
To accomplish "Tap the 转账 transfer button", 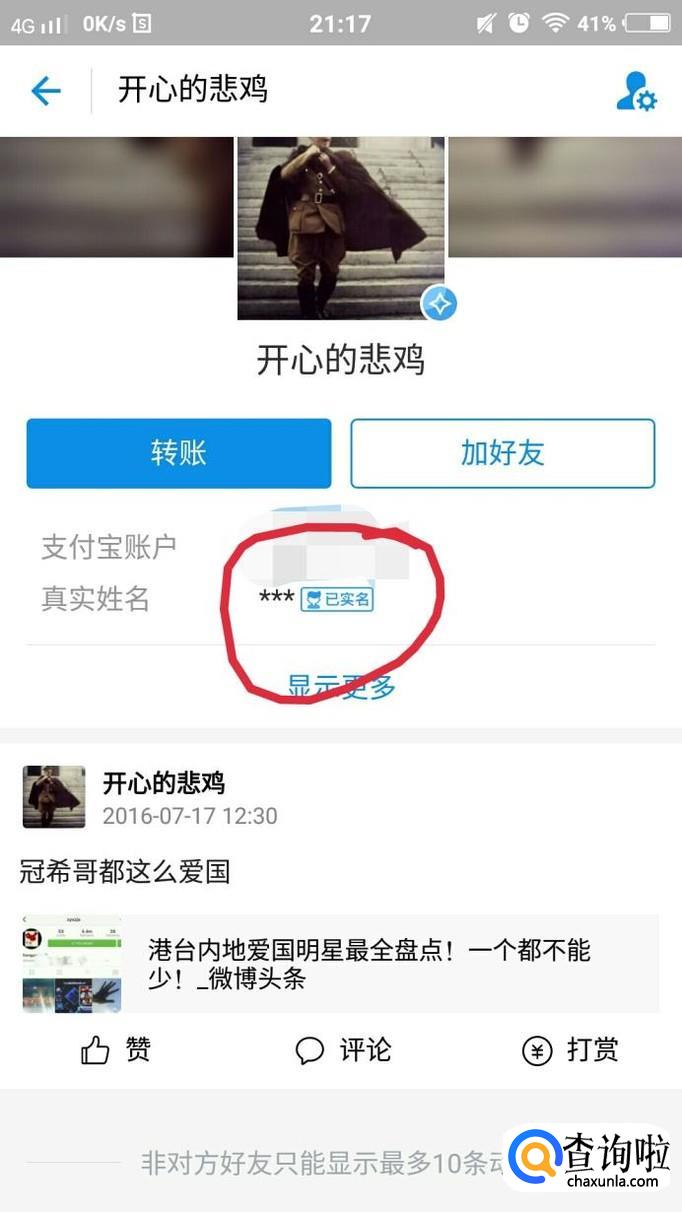I will coord(178,453).
